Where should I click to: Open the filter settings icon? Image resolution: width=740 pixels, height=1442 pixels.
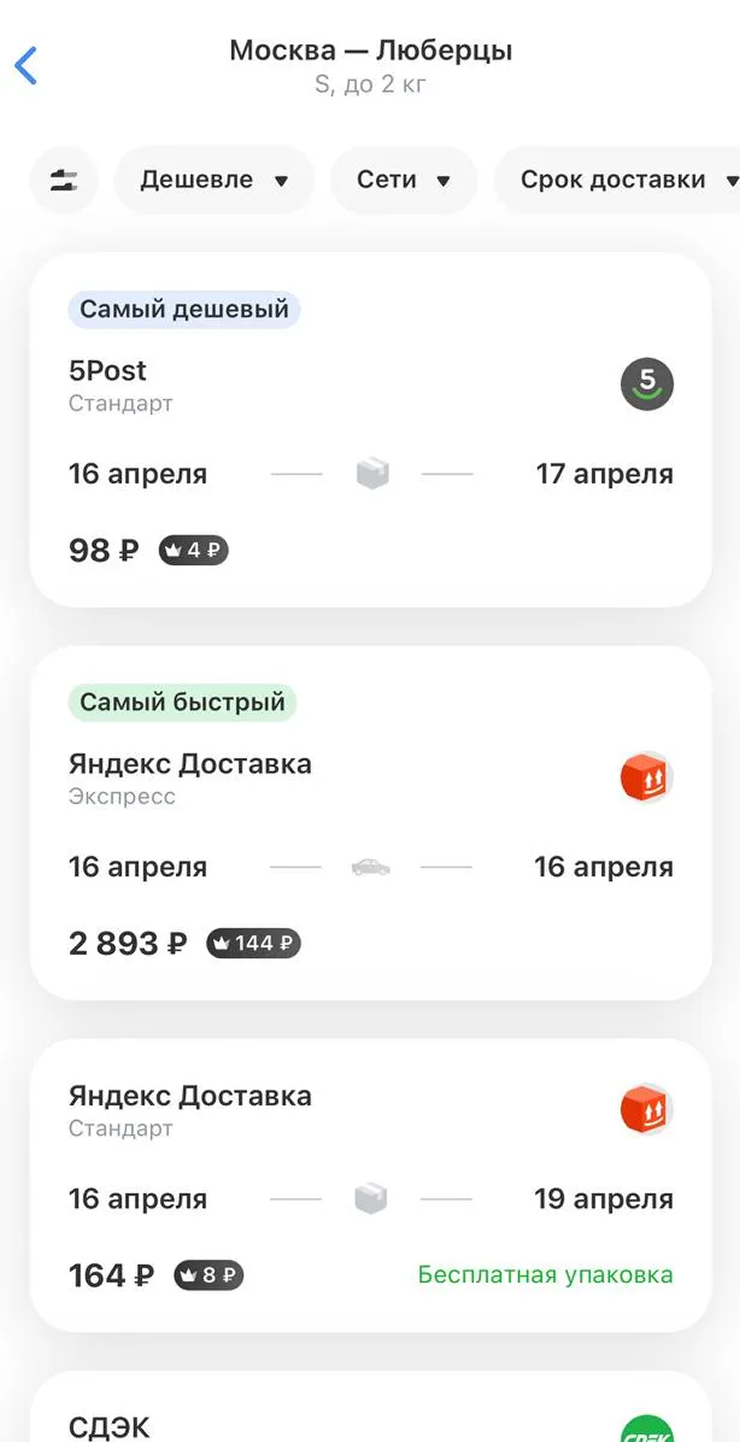coord(64,181)
